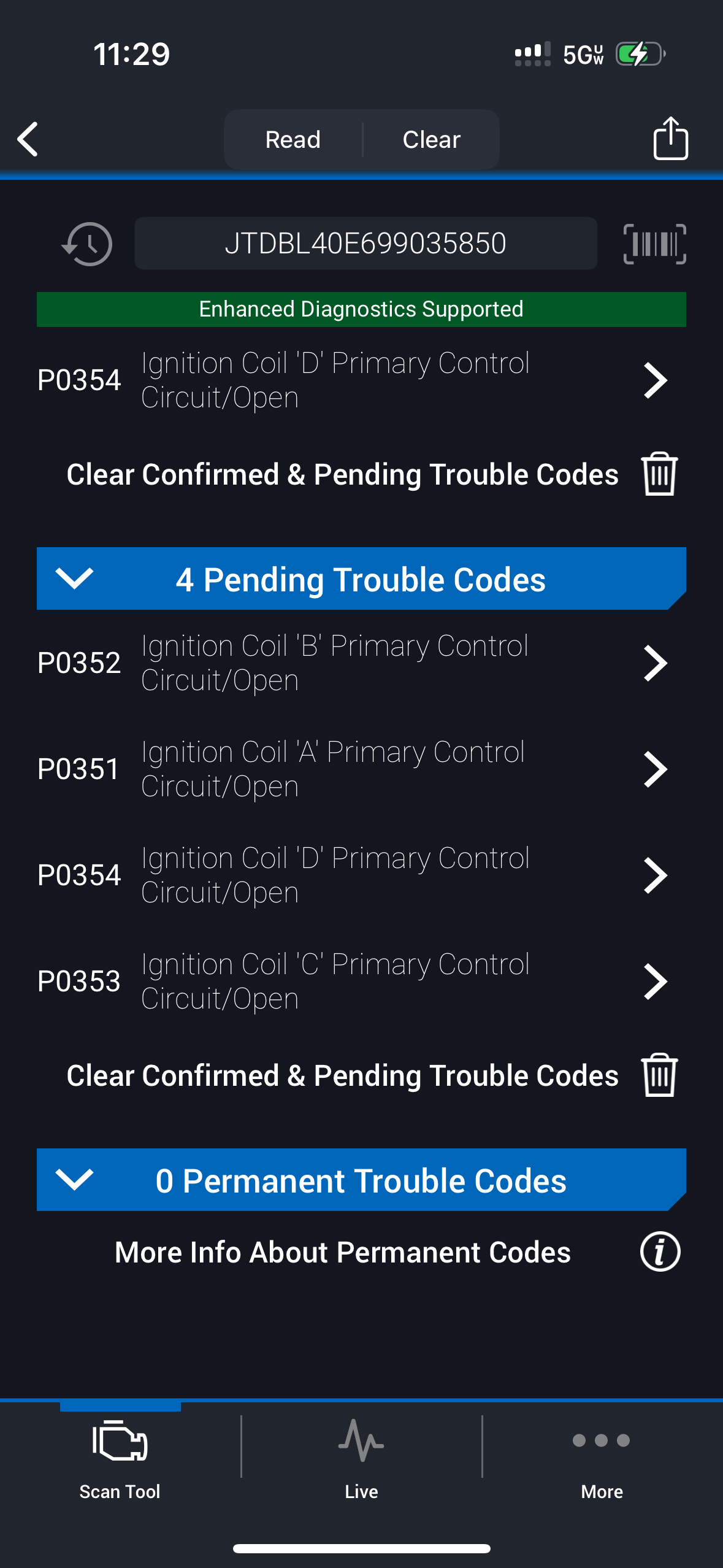Viewport: 723px width, 1568px height.
Task: Scan VIN with the barcode icon
Action: (x=654, y=244)
